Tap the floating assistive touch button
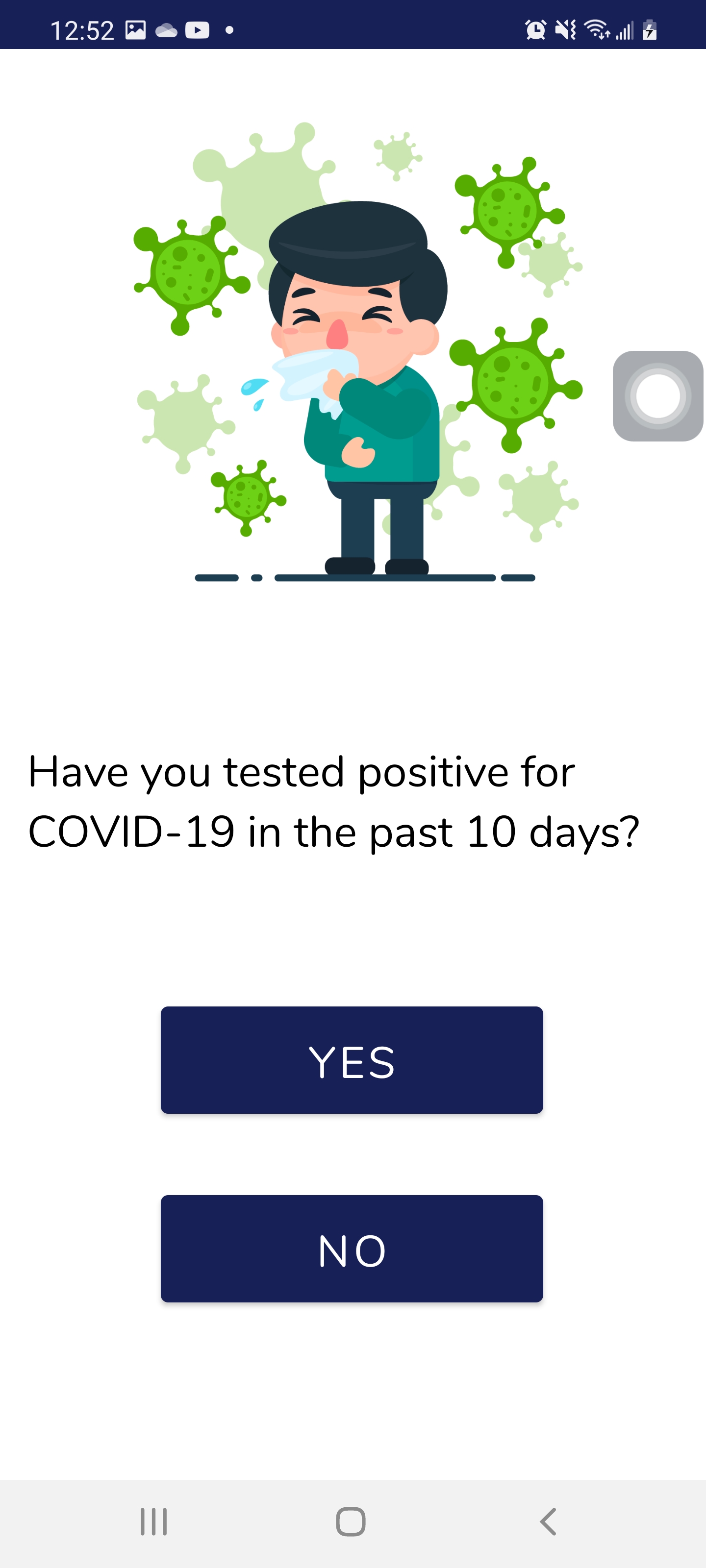The image size is (706, 1568). [657, 395]
